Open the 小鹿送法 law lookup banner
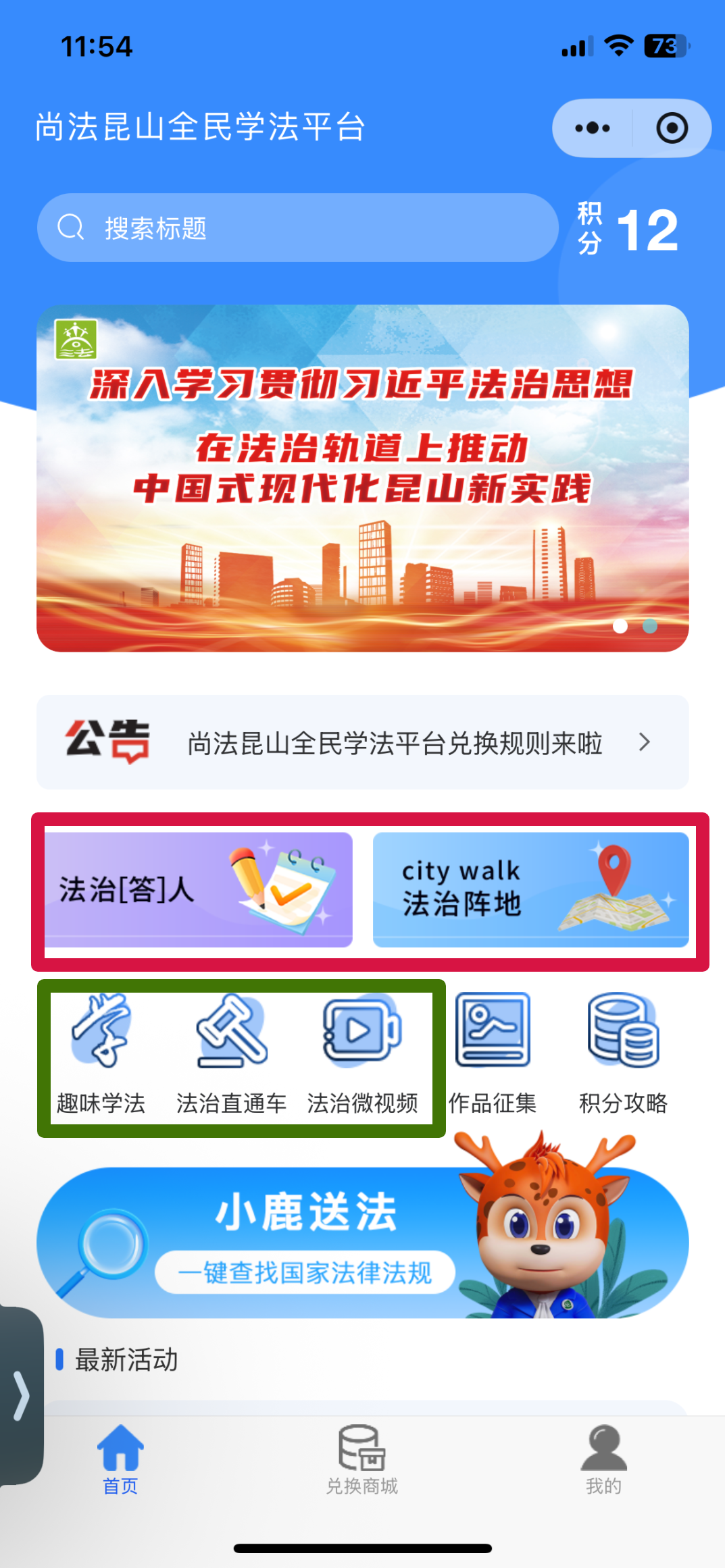This screenshot has width=725, height=1568. [x=362, y=1243]
